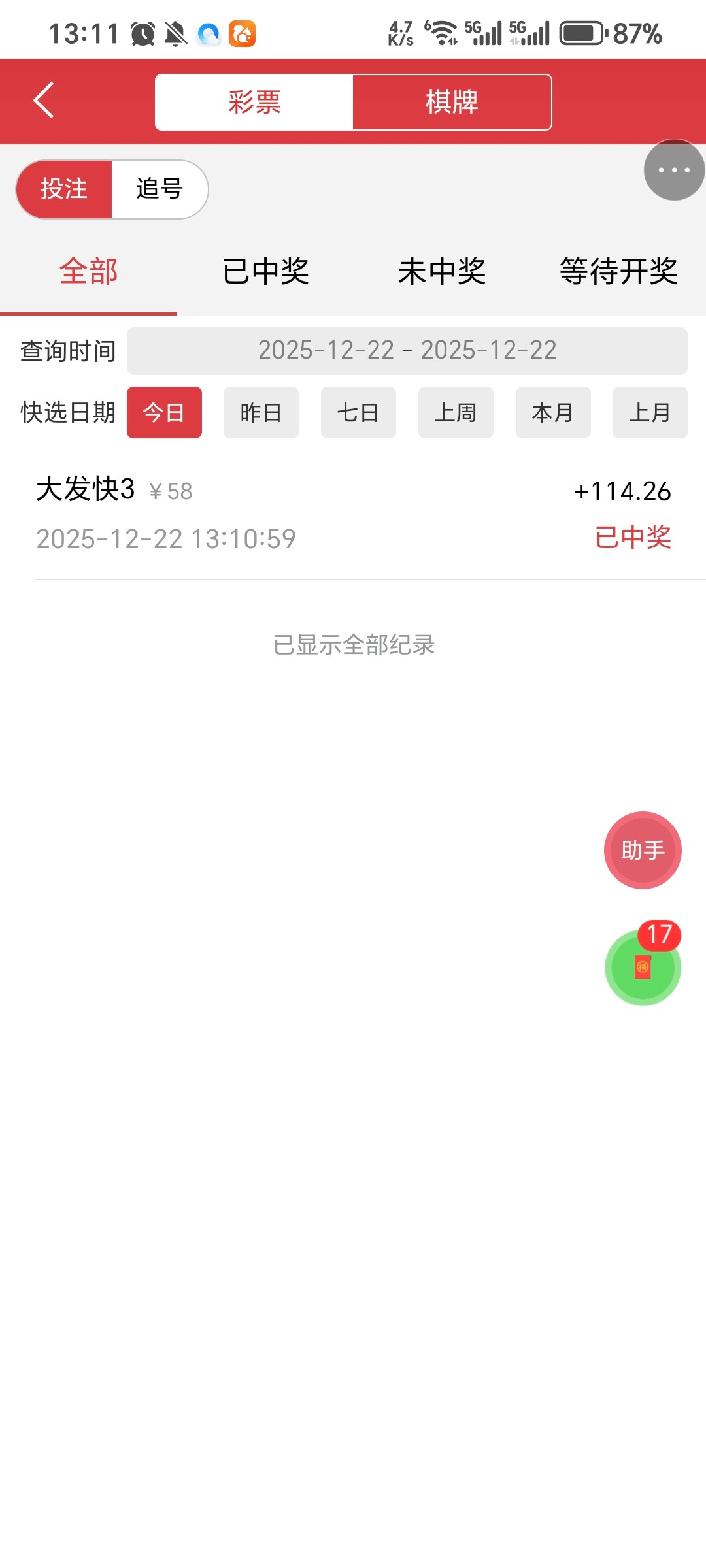Tap the back arrow to return

click(43, 101)
